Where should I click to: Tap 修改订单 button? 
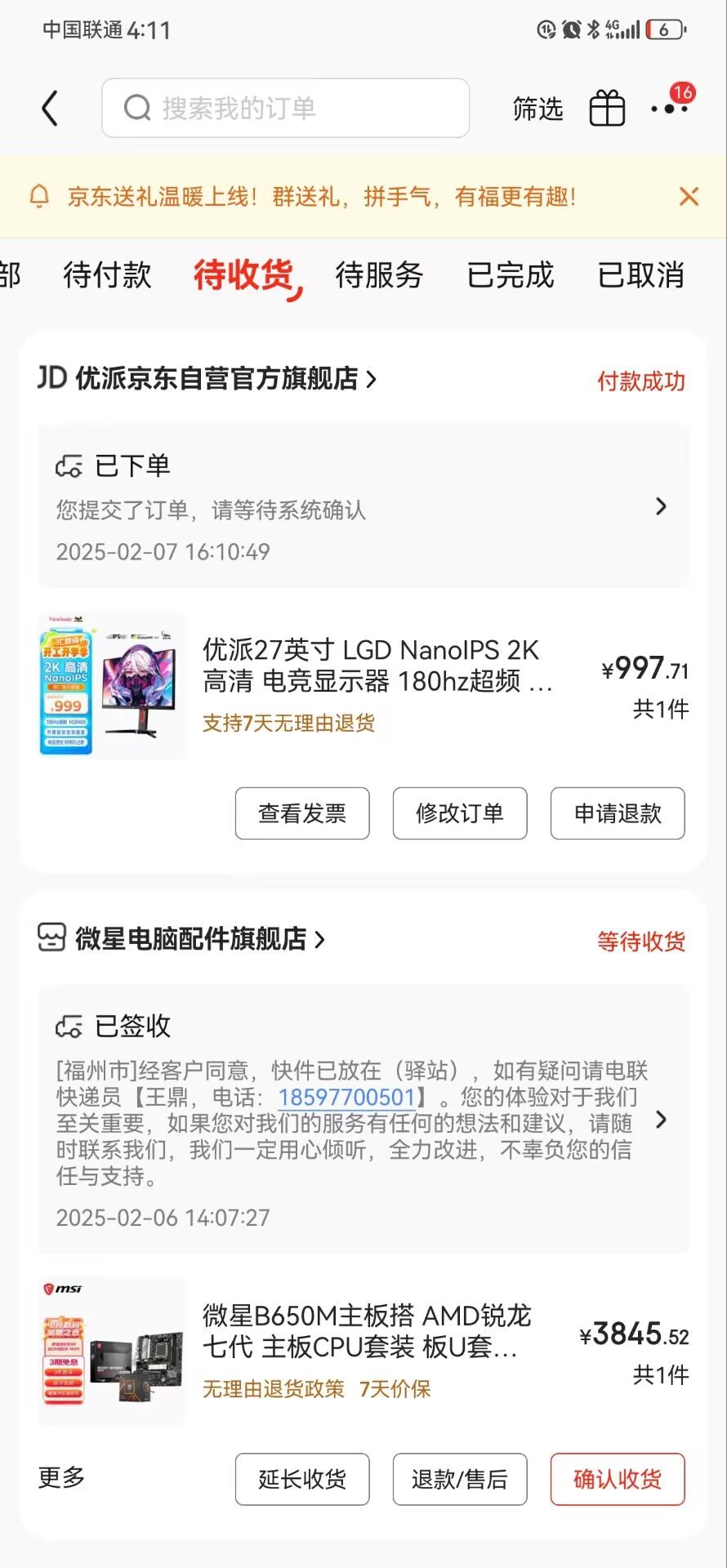[x=460, y=813]
